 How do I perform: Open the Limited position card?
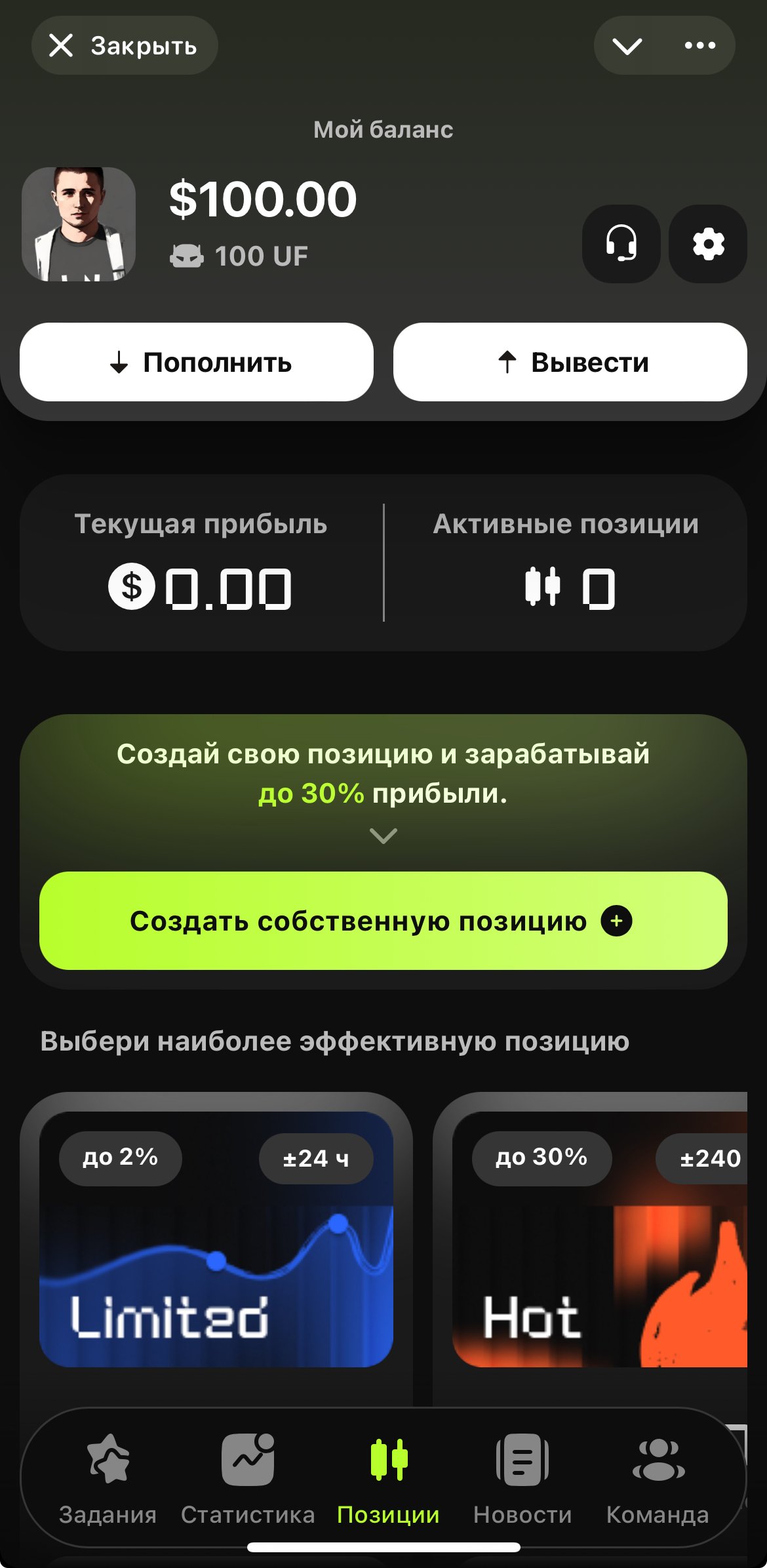[216, 1239]
